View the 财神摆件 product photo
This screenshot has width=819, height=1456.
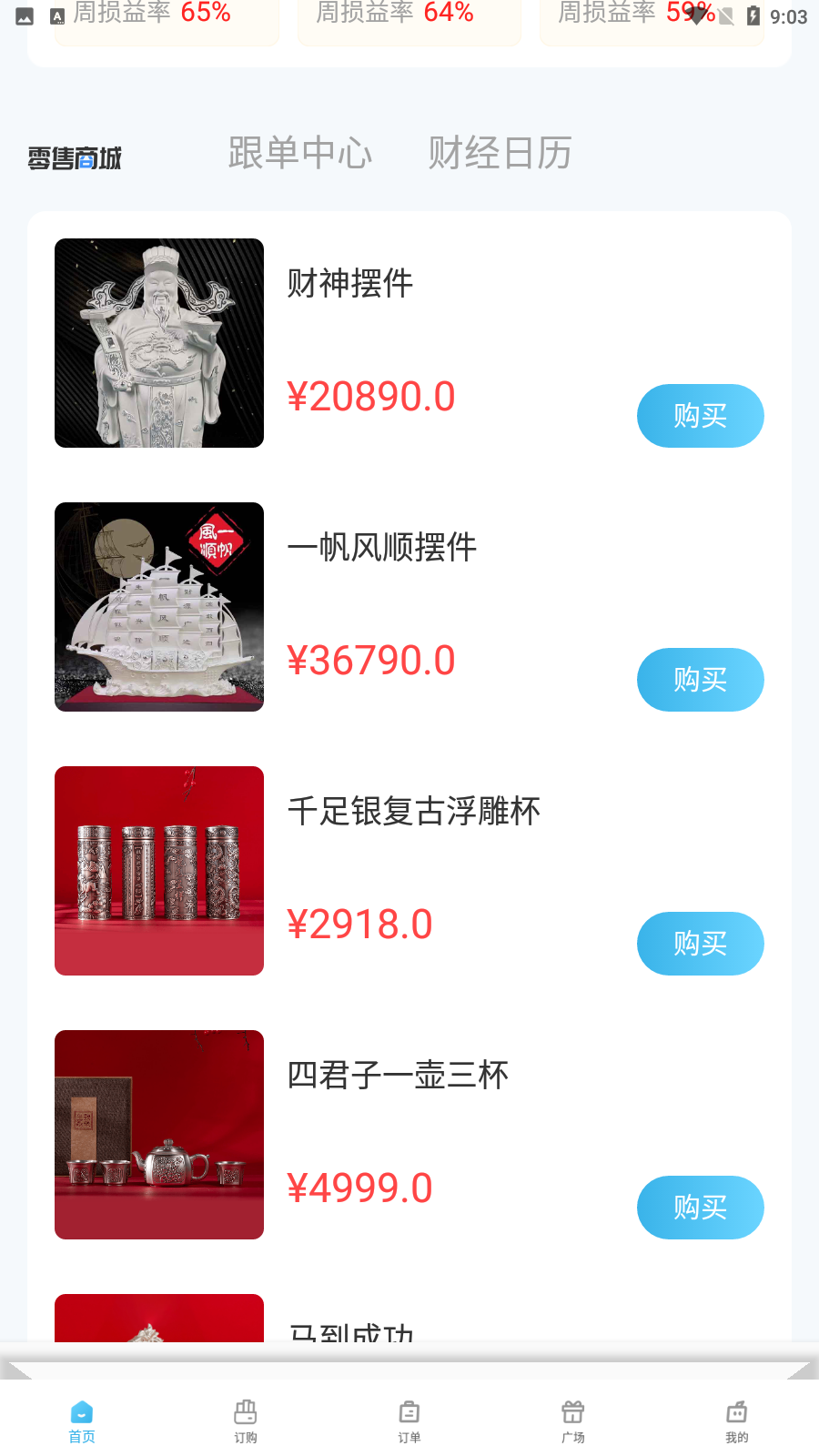pos(158,343)
